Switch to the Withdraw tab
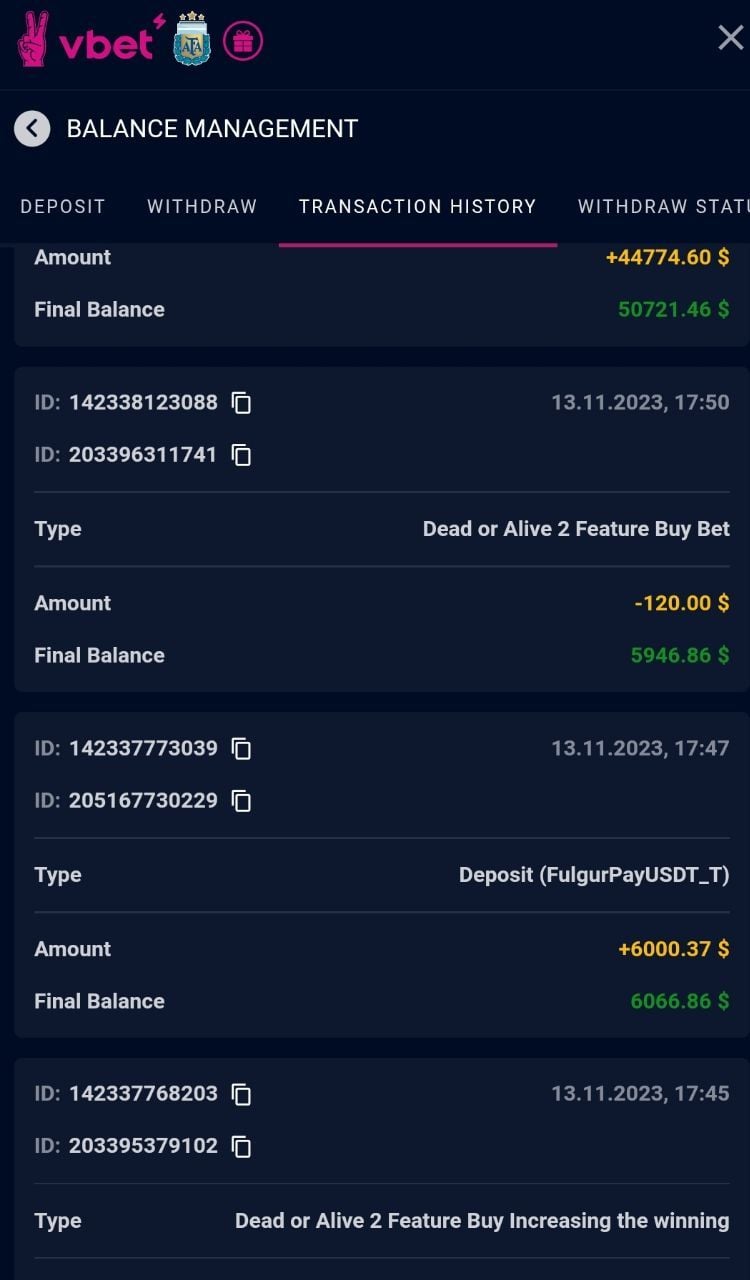Screen dimensions: 750x1280 point(202,206)
